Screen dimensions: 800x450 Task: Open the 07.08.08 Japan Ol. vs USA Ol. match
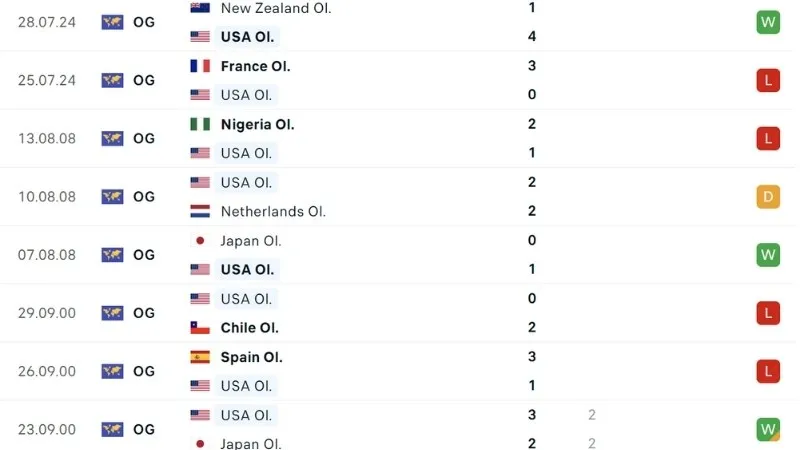pyautogui.click(x=400, y=254)
